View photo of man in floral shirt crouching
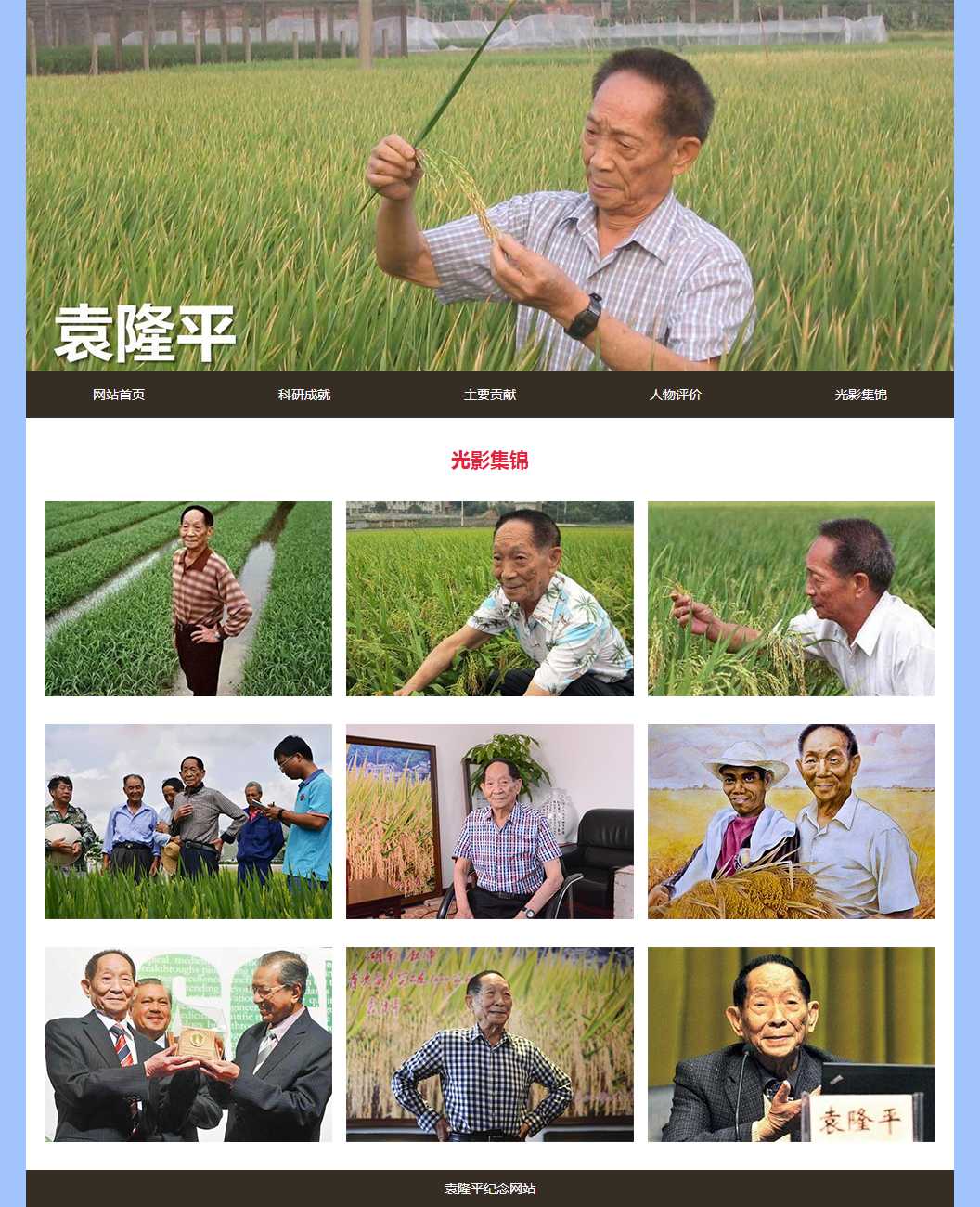 [x=490, y=599]
